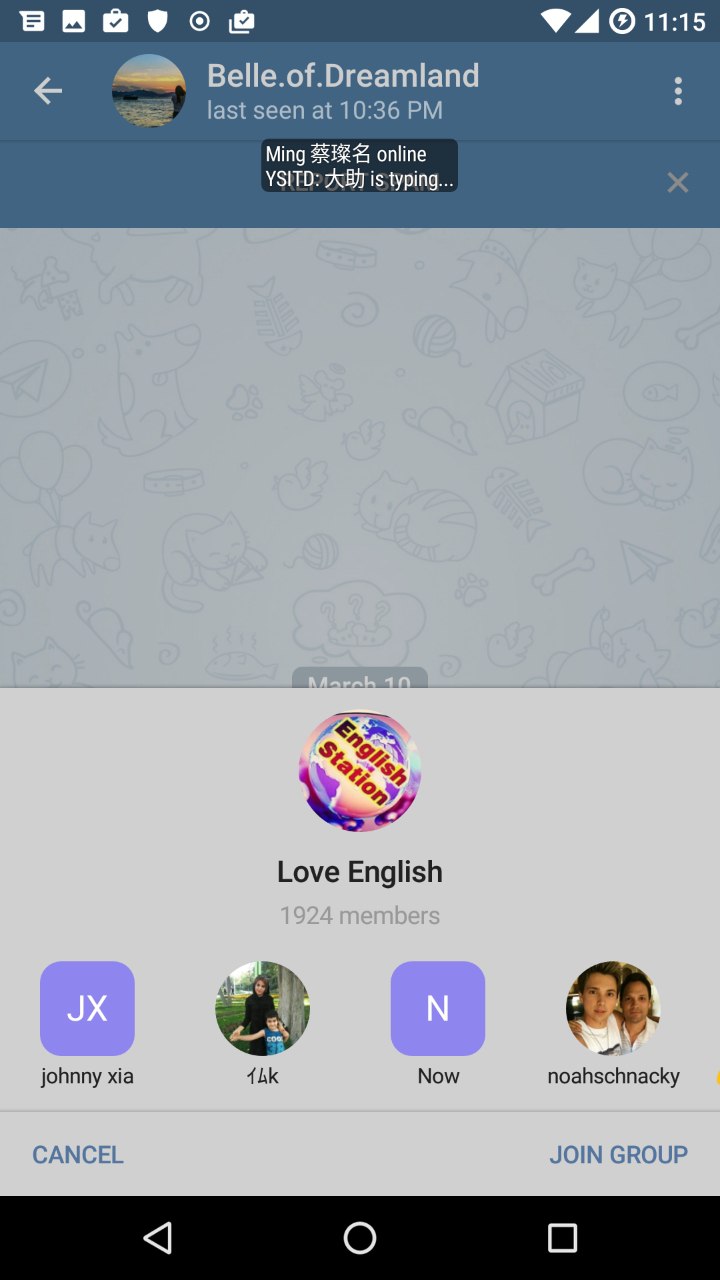Dismiss the banner with the X
The image size is (720, 1280).
click(x=678, y=182)
